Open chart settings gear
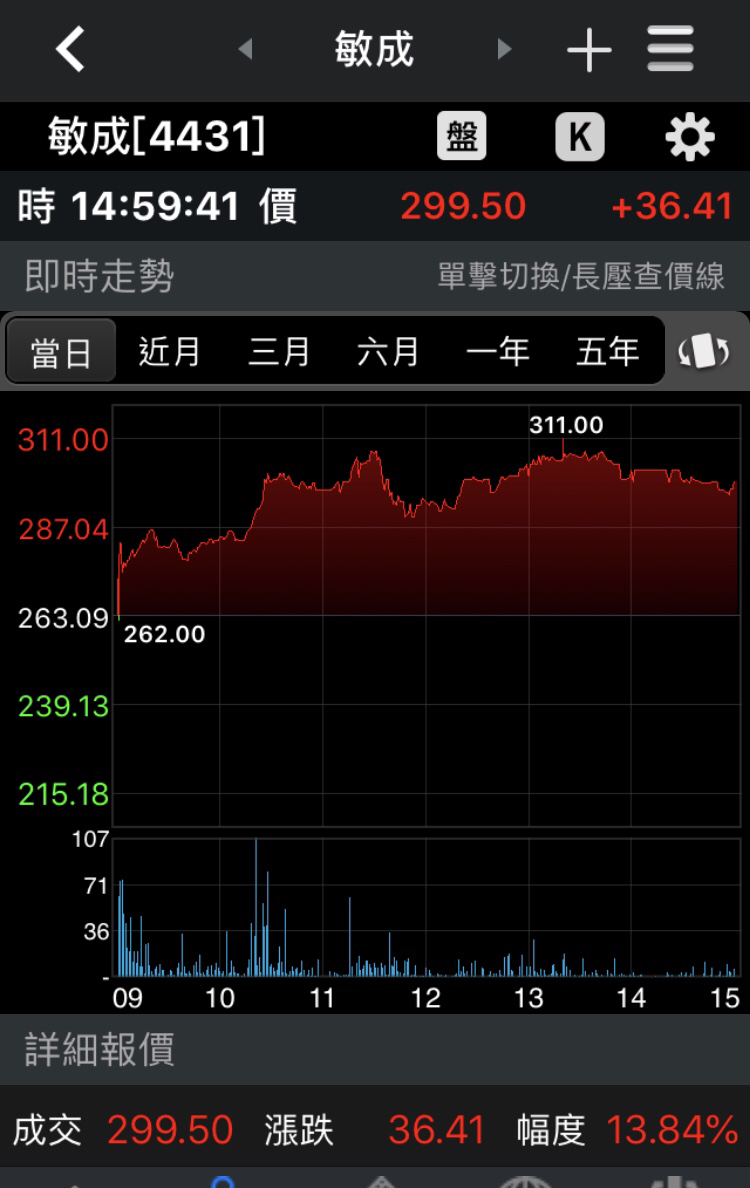Image resolution: width=750 pixels, height=1188 pixels. click(x=690, y=137)
